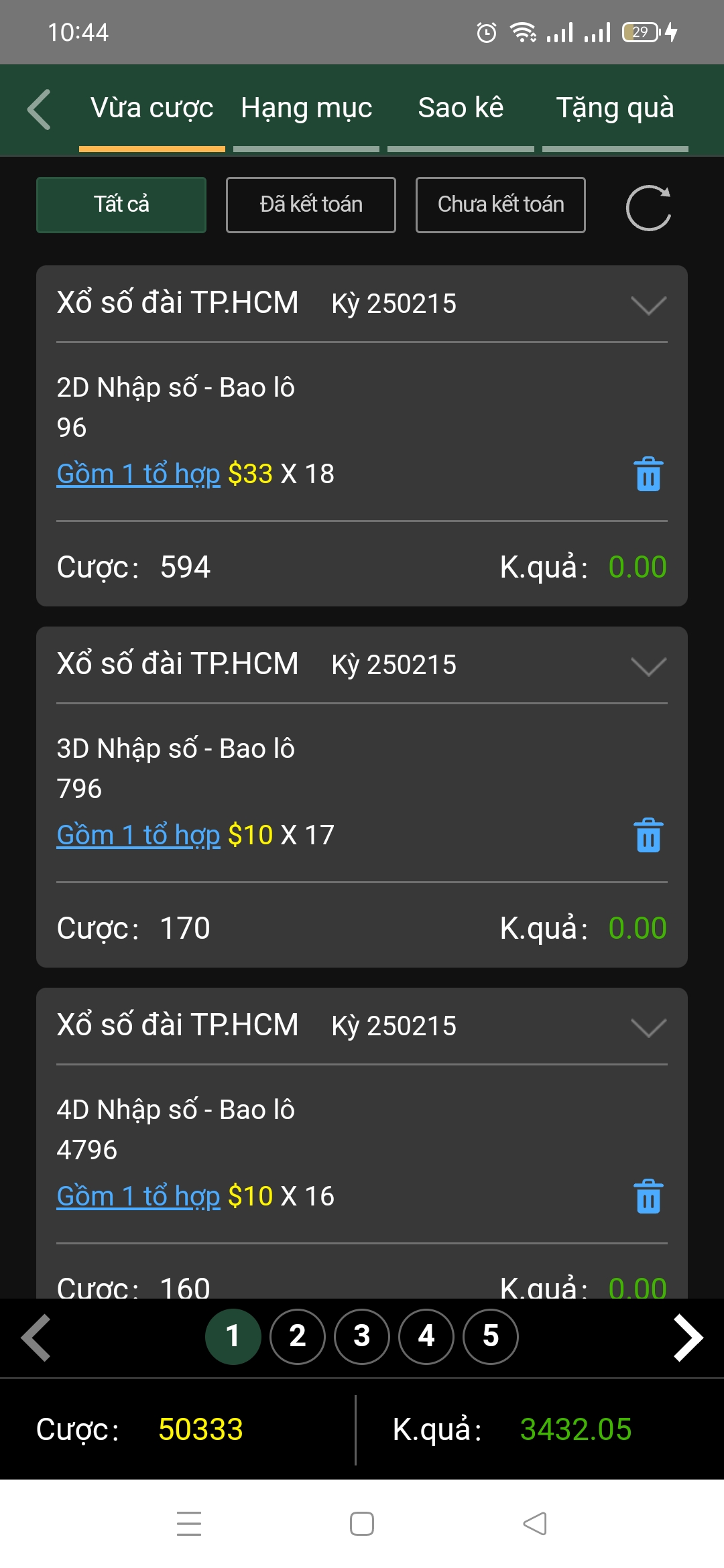Refresh the bet list
Screen dimensions: 724x1568
tap(648, 208)
